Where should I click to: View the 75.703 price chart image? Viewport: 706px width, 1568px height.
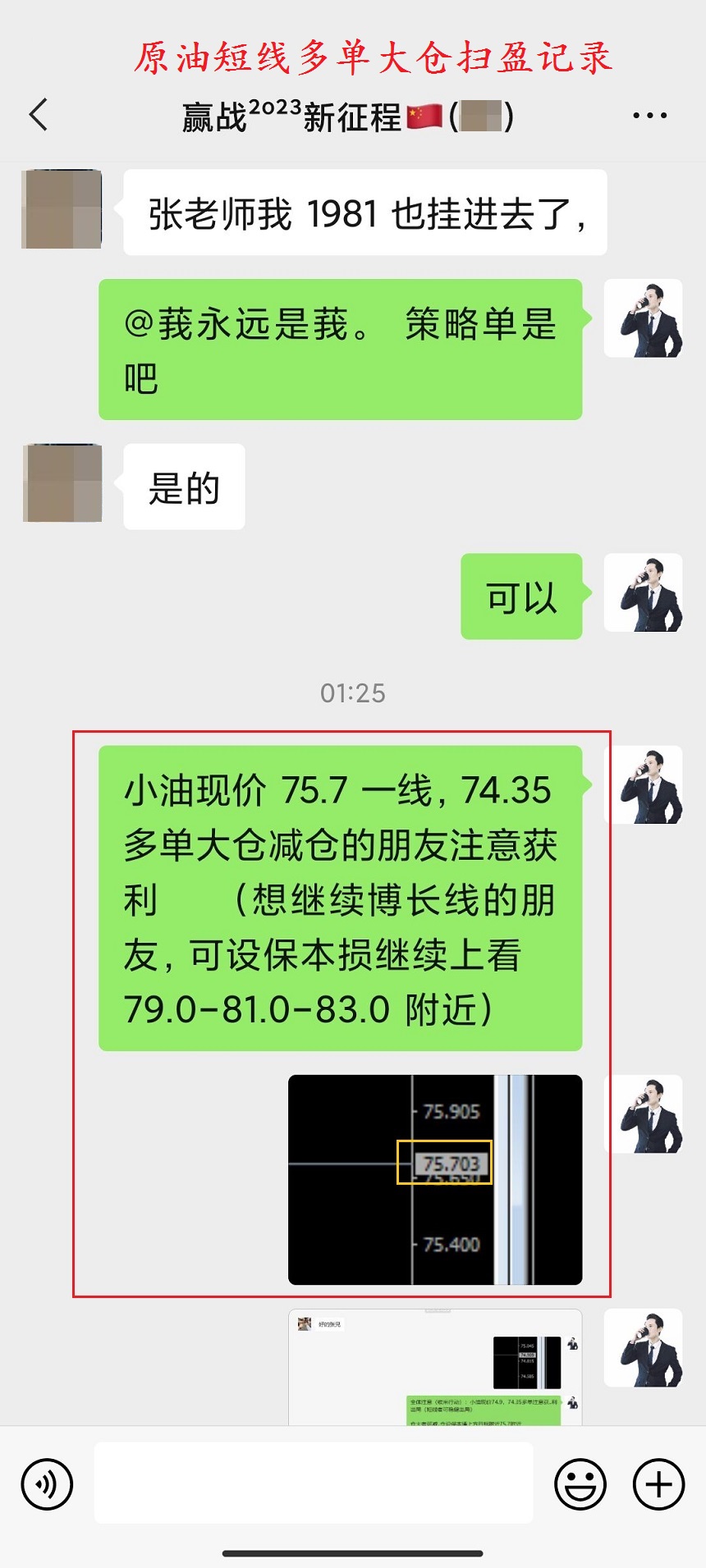(434, 1179)
